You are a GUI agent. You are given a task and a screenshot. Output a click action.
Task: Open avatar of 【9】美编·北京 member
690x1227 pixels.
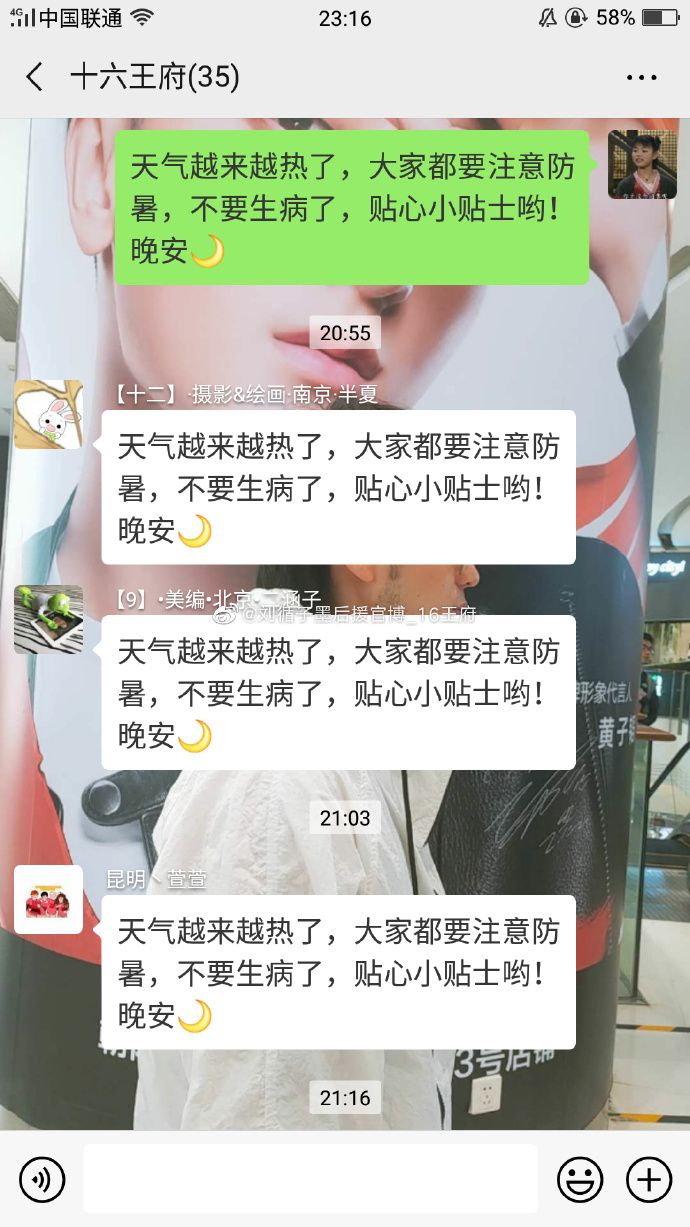48,619
